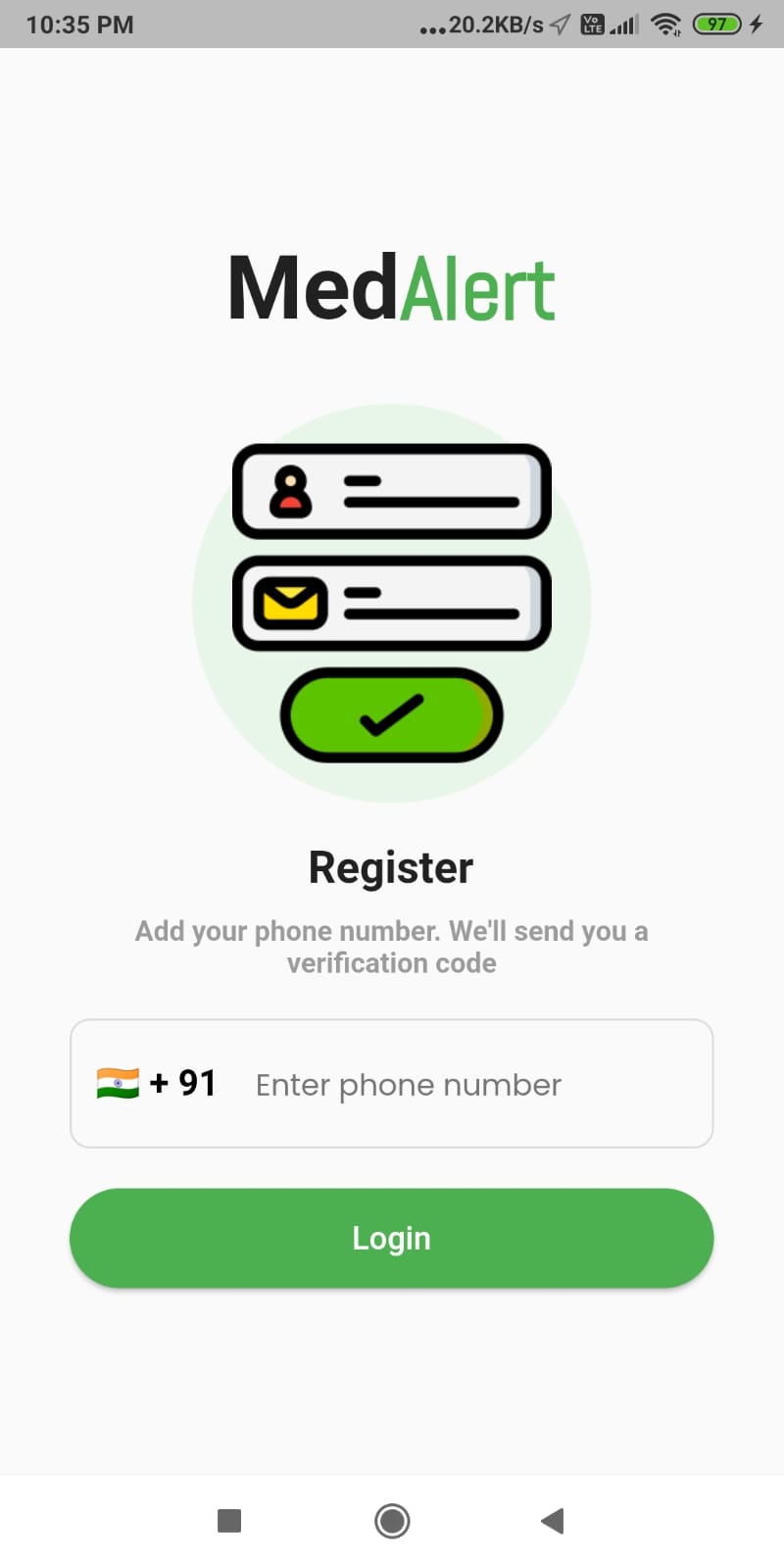Tap the home navigation button

pyautogui.click(x=391, y=1520)
